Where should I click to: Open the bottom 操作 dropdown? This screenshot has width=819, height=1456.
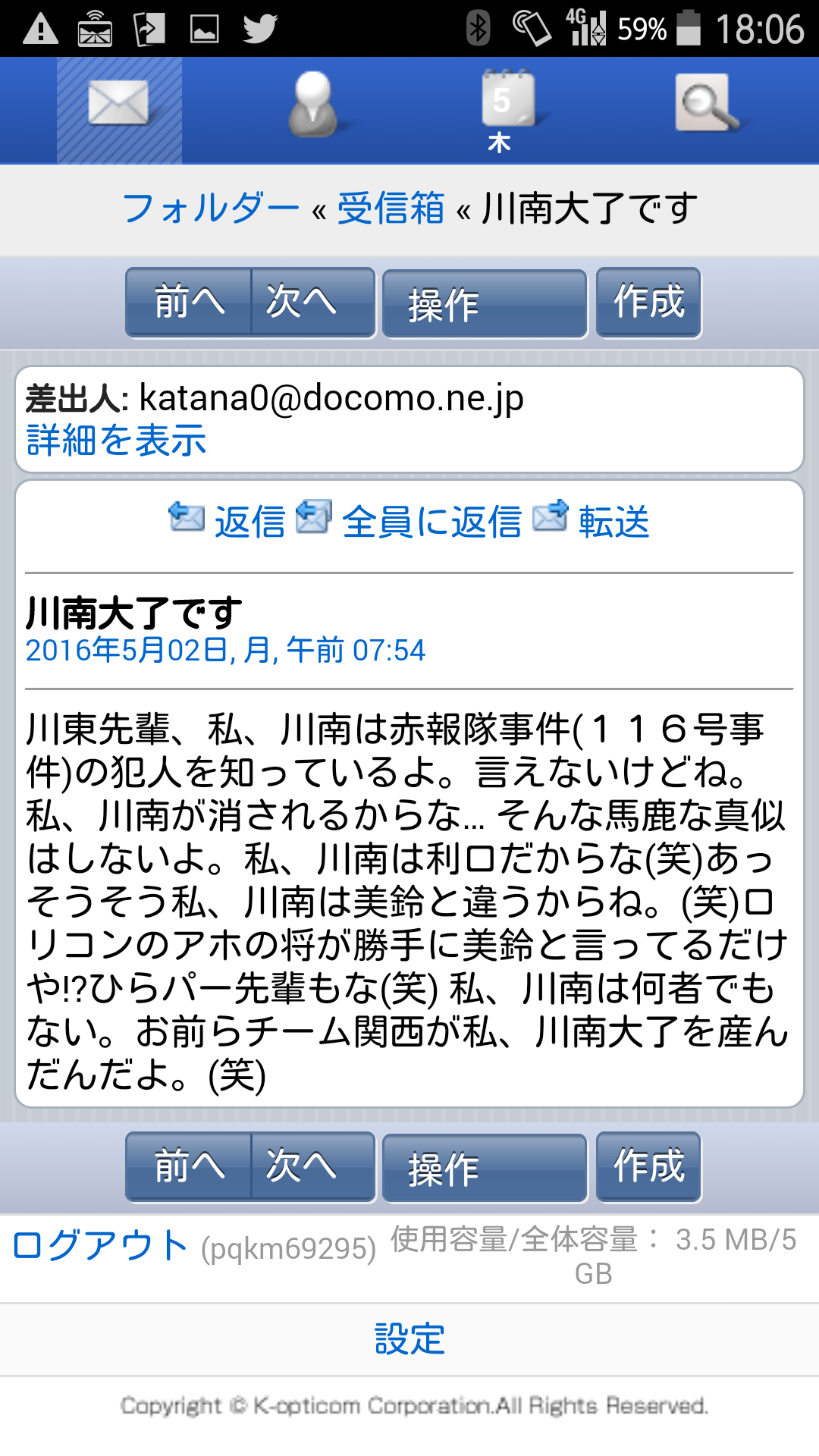485,1168
